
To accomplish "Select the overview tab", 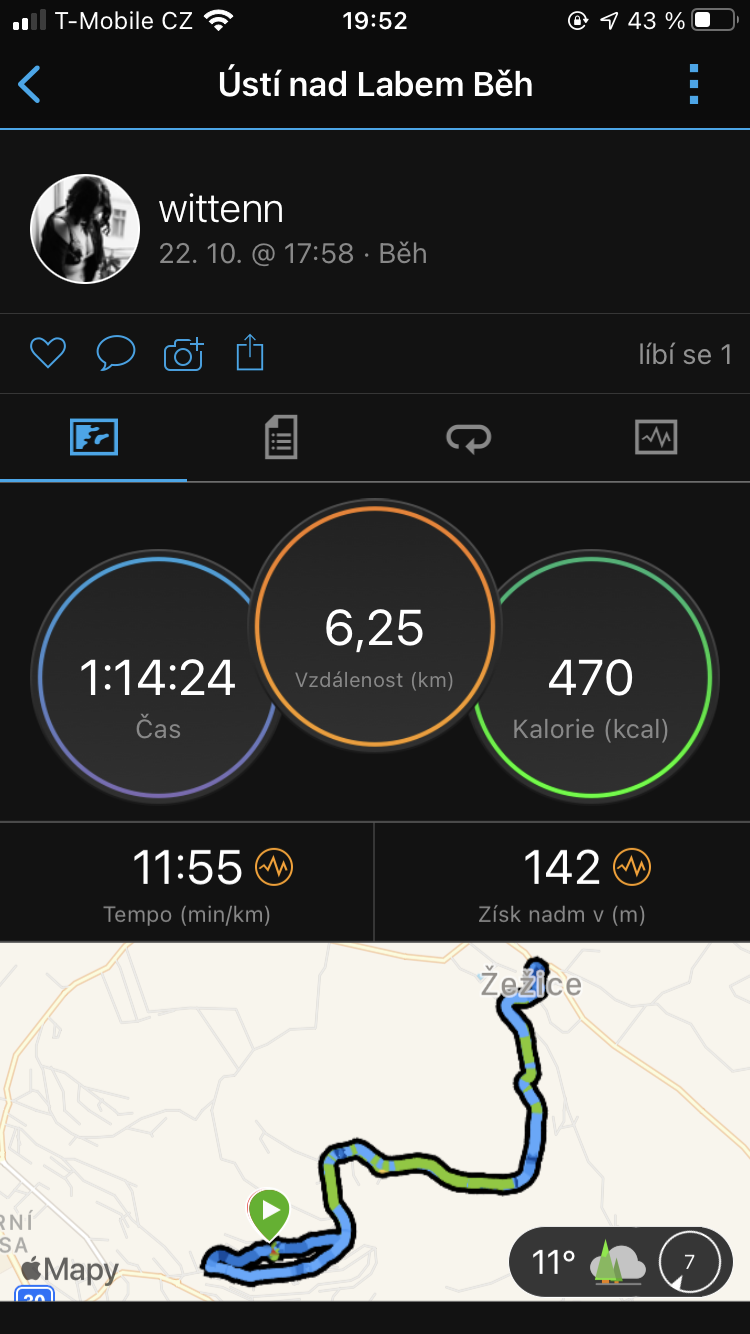I will (x=94, y=438).
